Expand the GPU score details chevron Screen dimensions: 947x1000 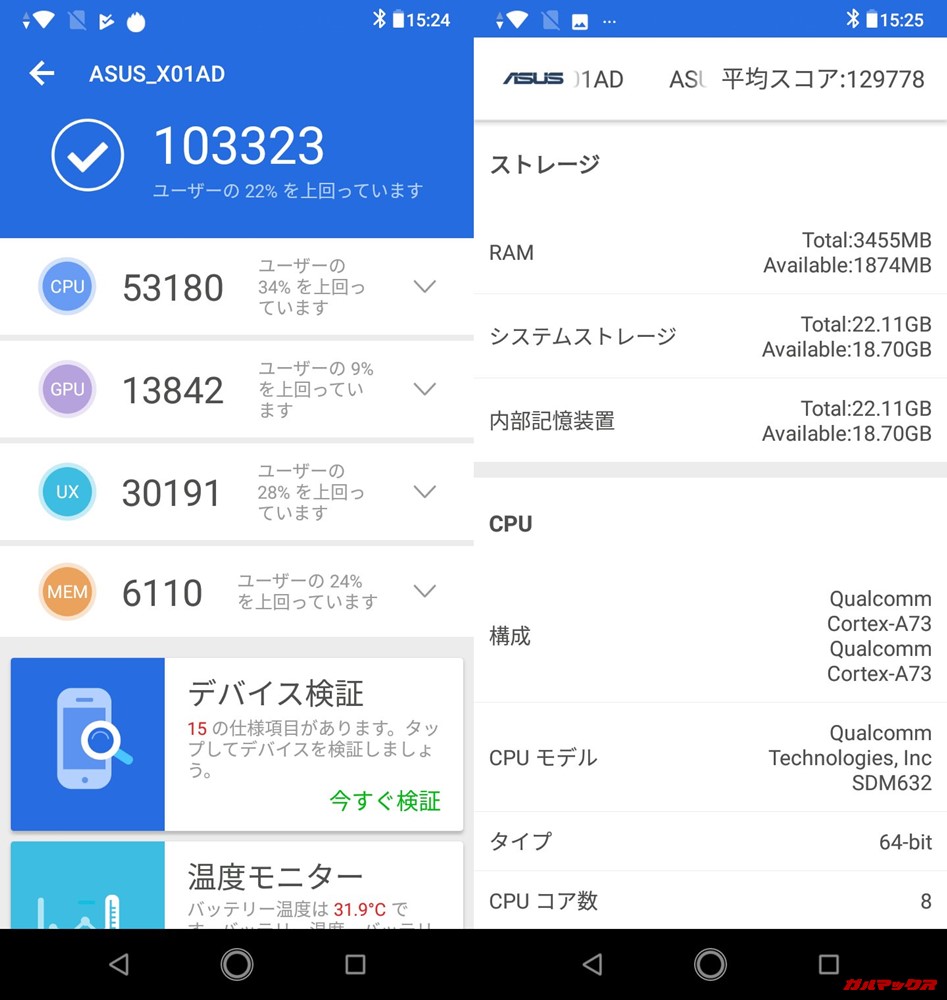coord(424,389)
